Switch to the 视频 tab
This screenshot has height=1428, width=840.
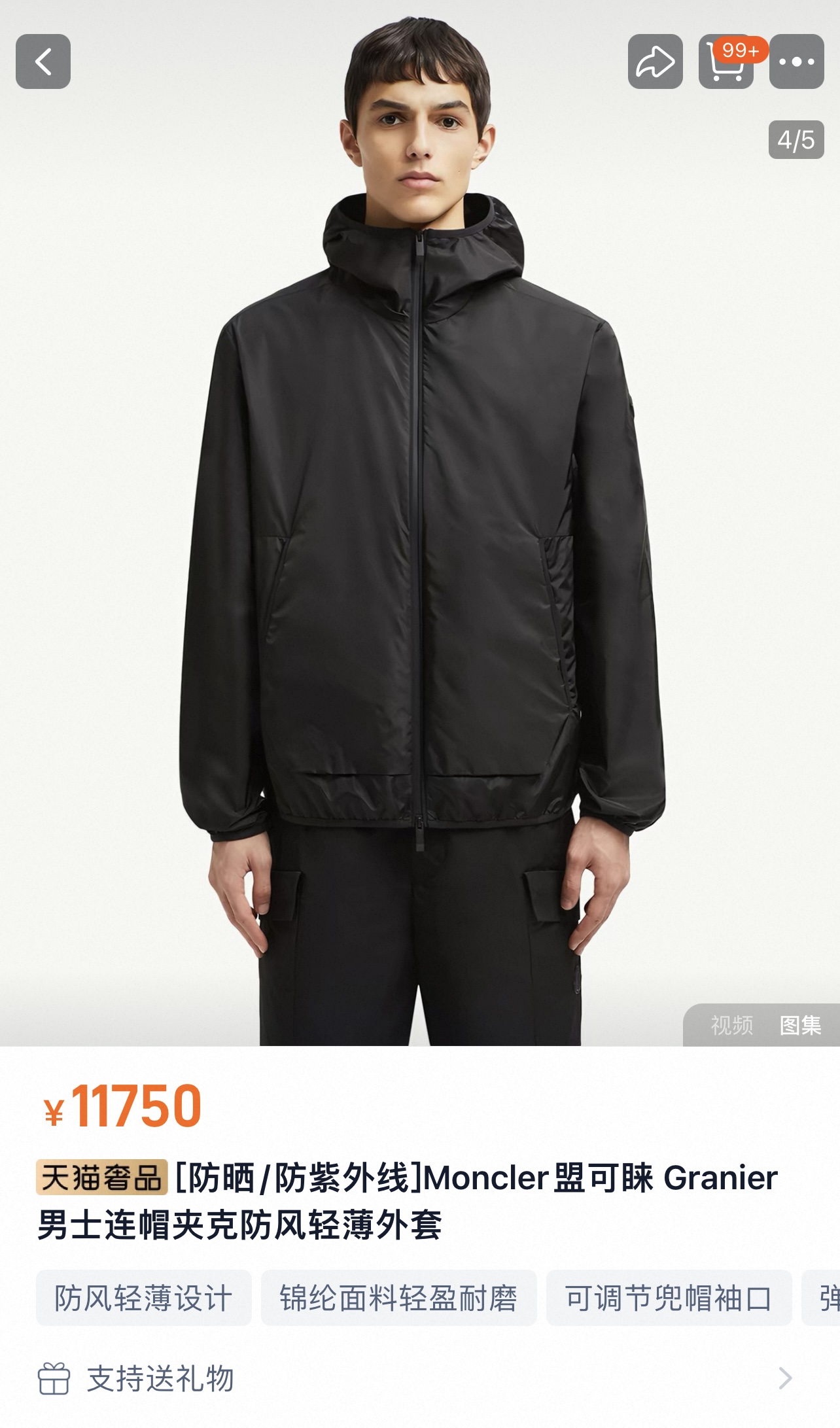click(731, 1025)
